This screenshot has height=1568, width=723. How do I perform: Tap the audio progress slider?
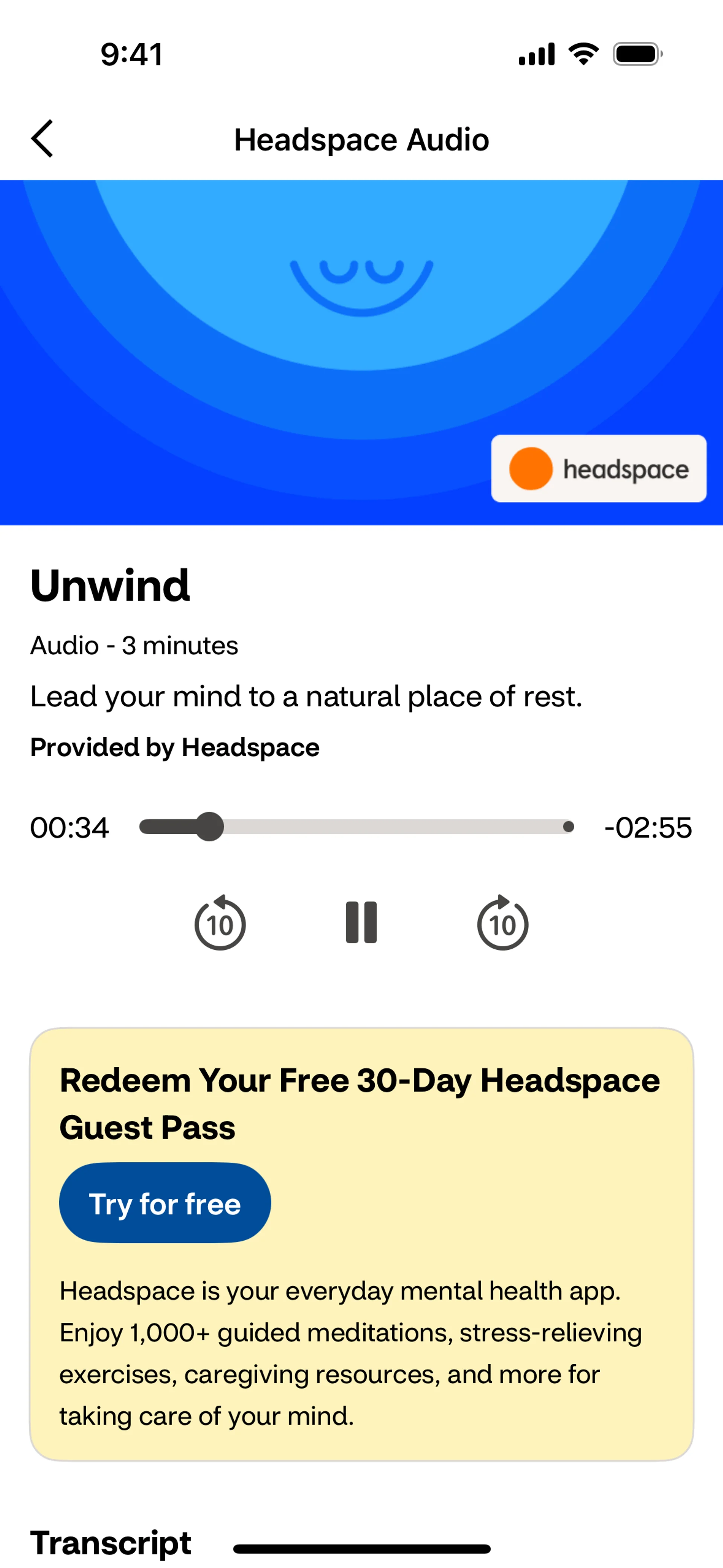357,827
